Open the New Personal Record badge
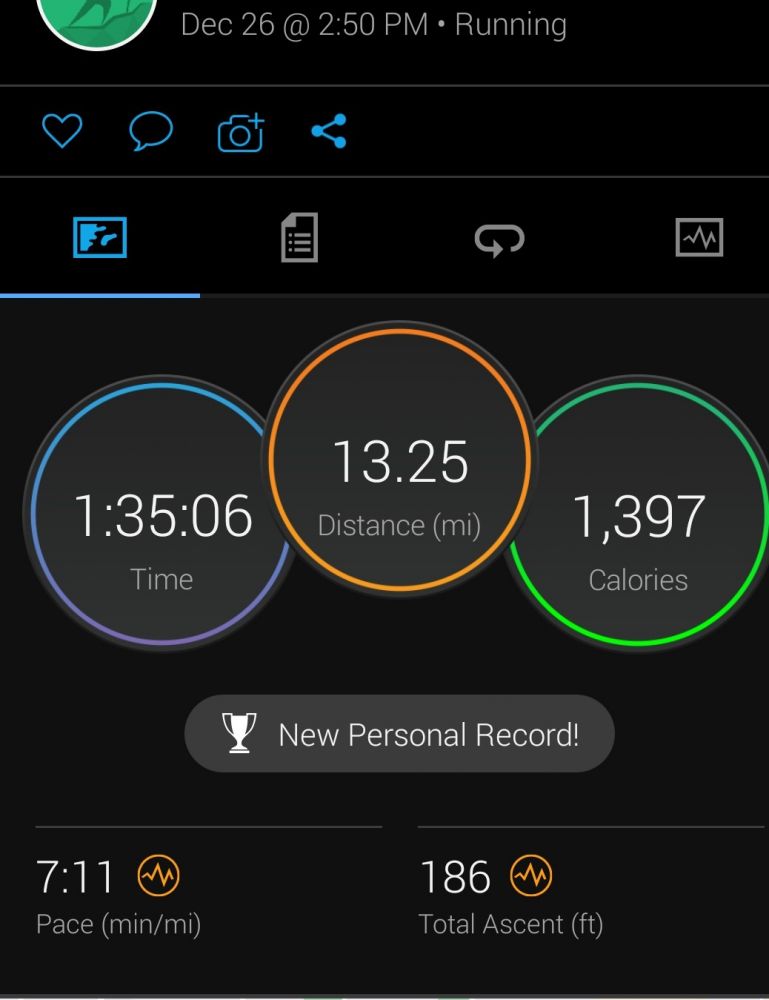The height and width of the screenshot is (1000, 769). point(399,735)
